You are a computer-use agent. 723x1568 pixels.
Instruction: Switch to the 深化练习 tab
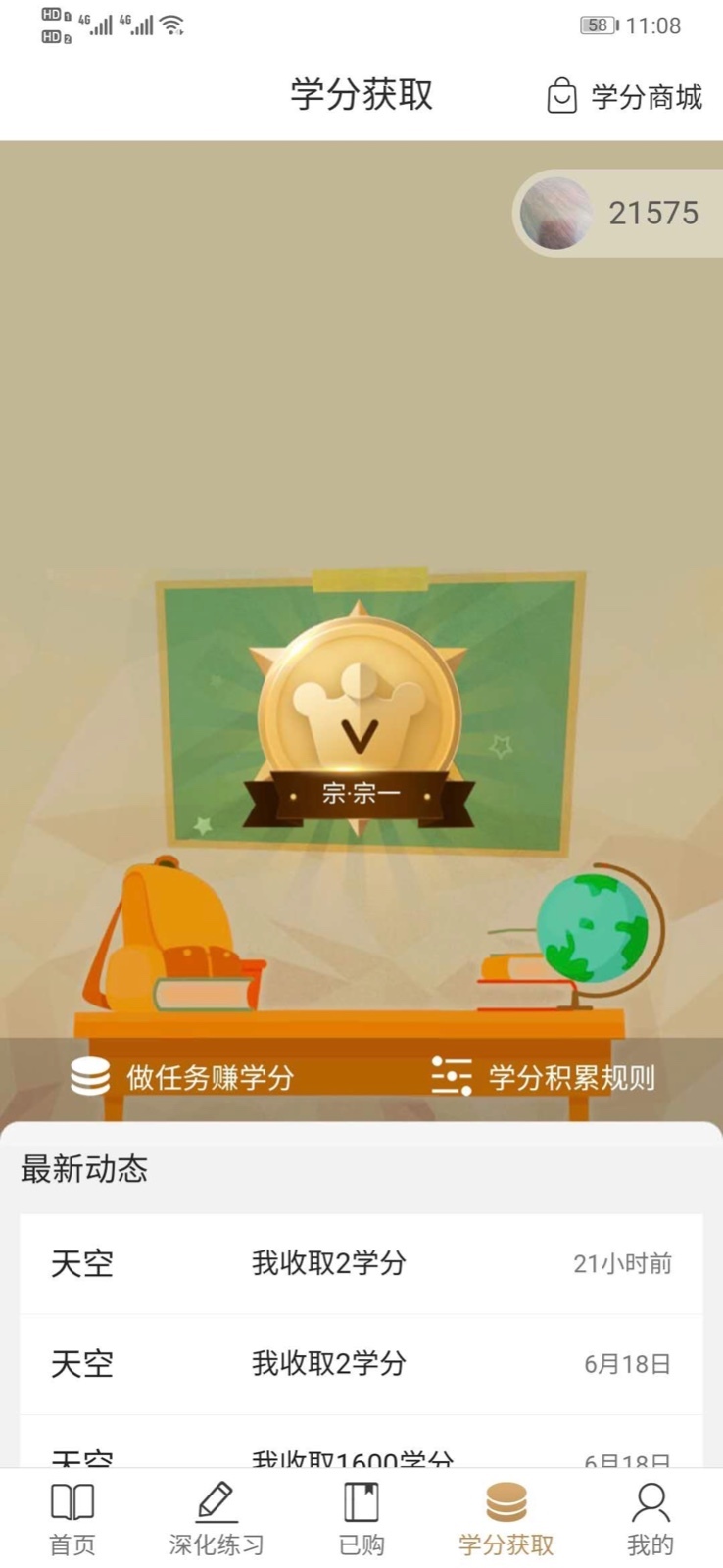[x=217, y=1519]
